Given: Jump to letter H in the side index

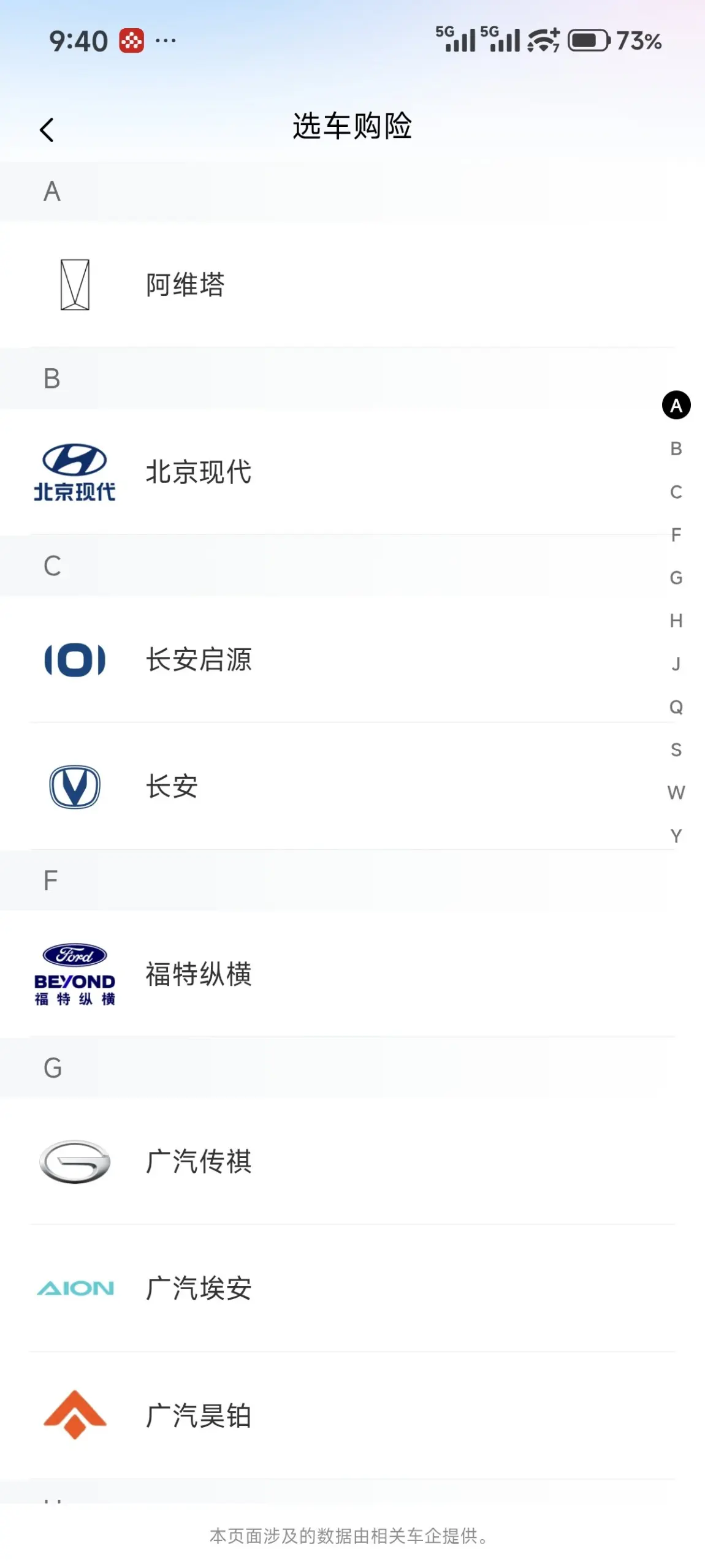Looking at the screenshot, I should [676, 621].
